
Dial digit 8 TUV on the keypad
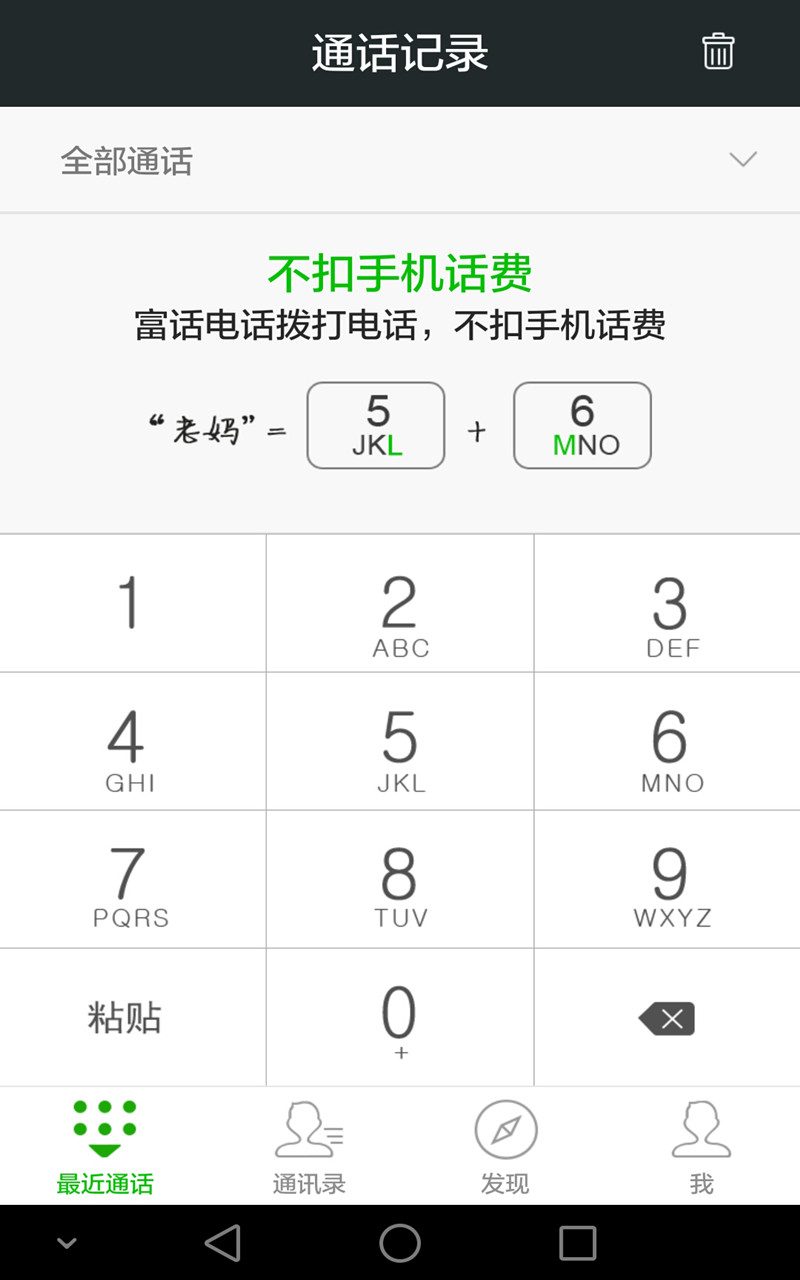400,879
